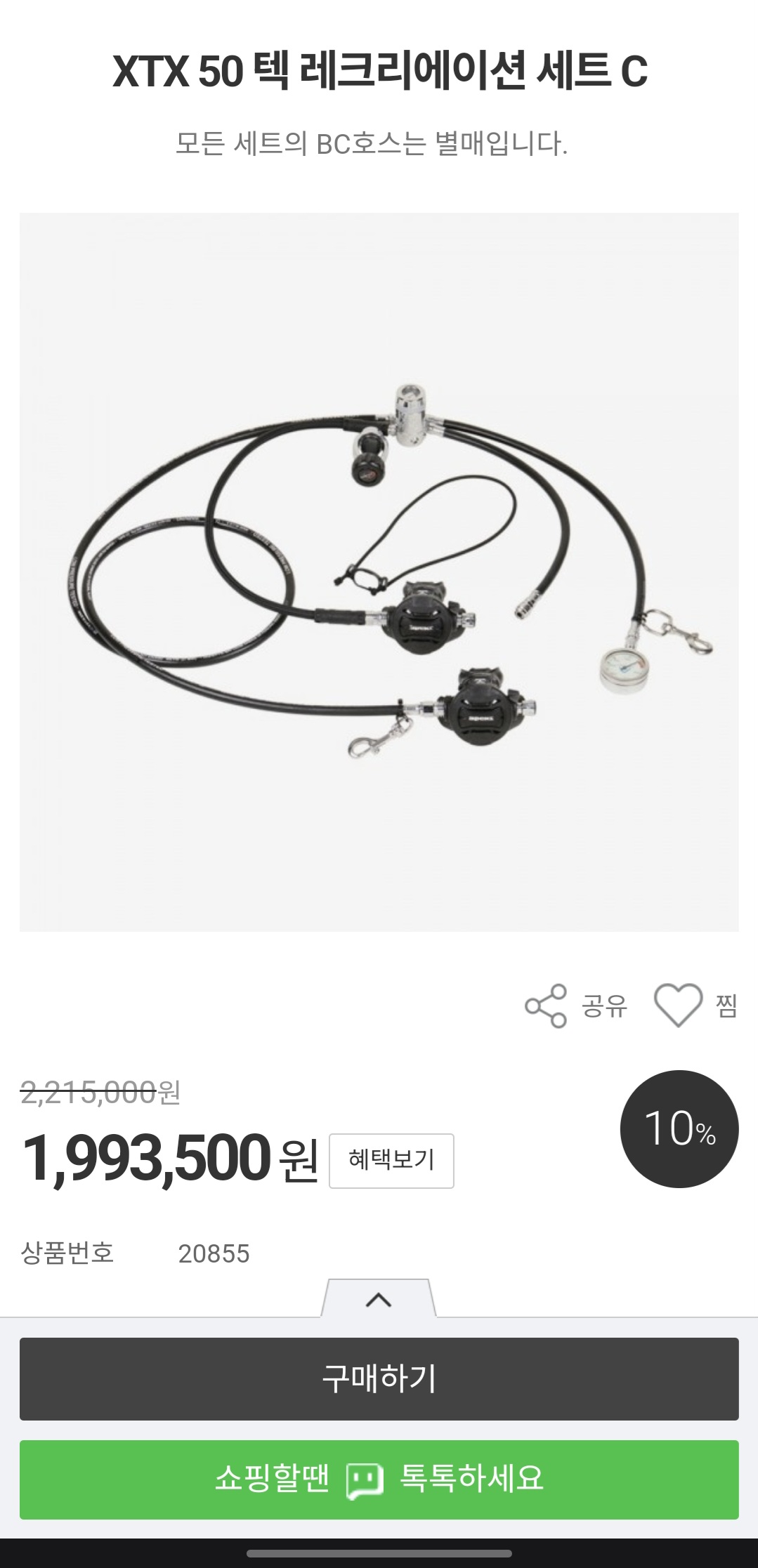This screenshot has width=758, height=1568.
Task: Open the regulator set product image
Action: [379, 572]
